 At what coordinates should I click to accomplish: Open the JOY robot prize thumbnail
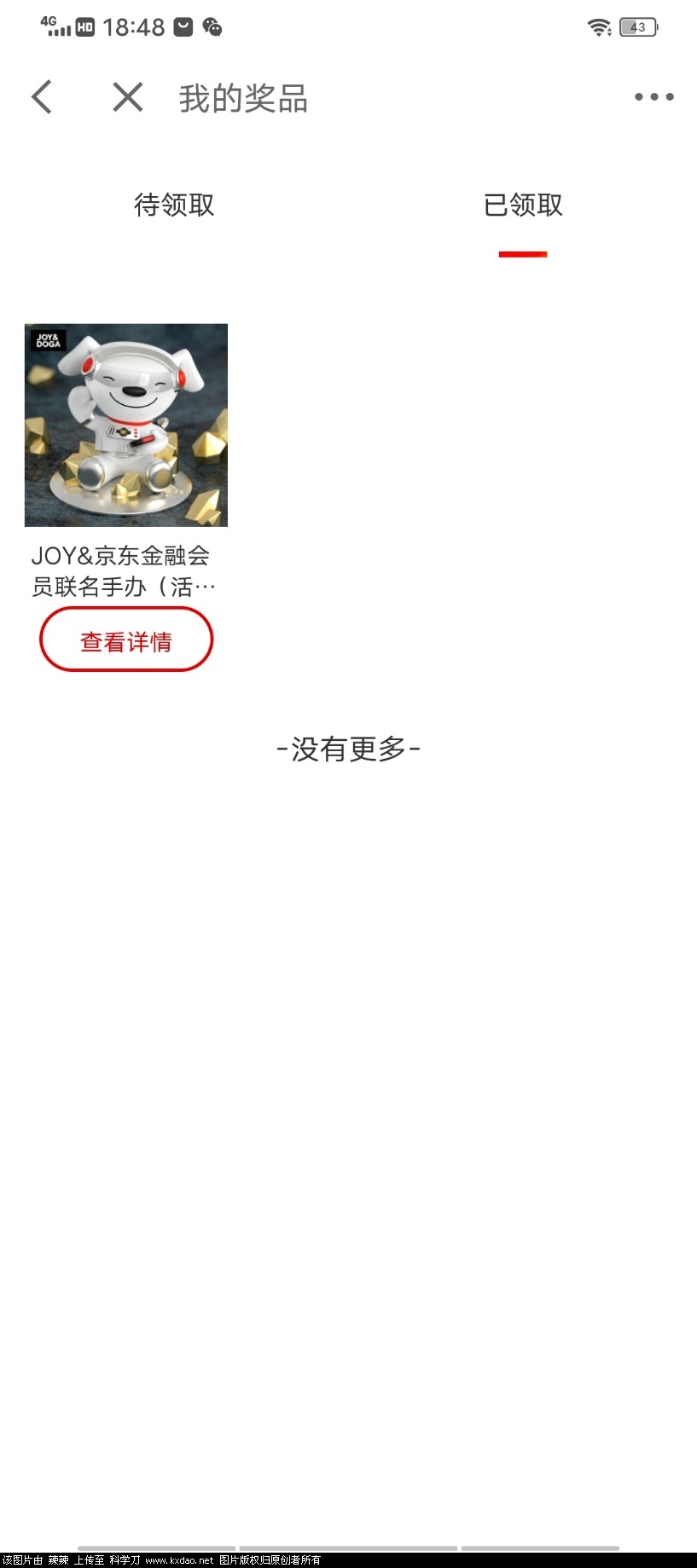[125, 425]
